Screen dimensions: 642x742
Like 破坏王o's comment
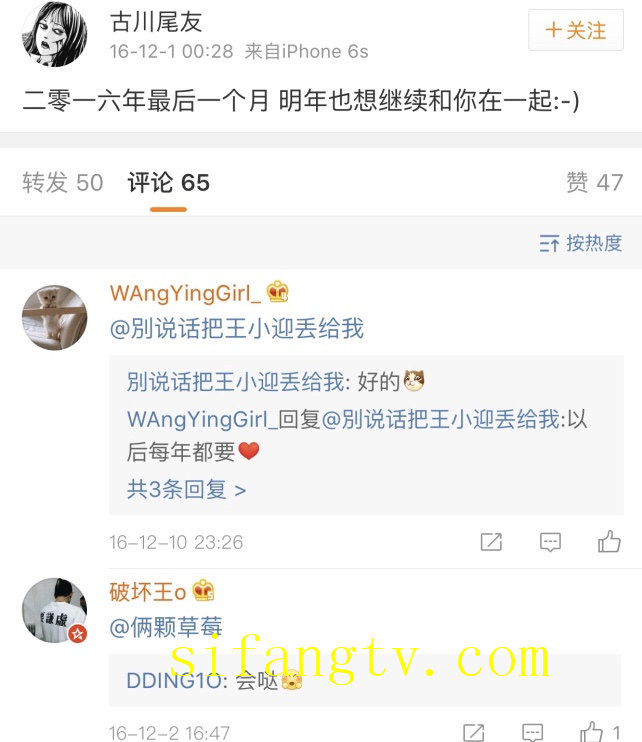[x=592, y=732]
